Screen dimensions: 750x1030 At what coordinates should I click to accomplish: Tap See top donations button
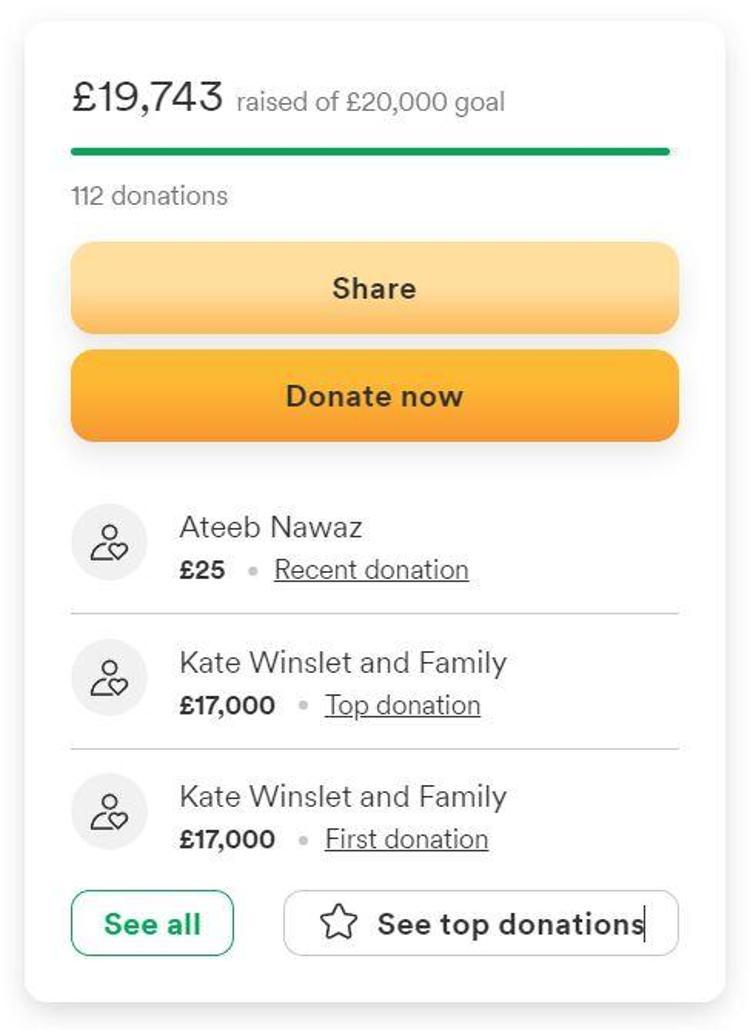click(480, 923)
